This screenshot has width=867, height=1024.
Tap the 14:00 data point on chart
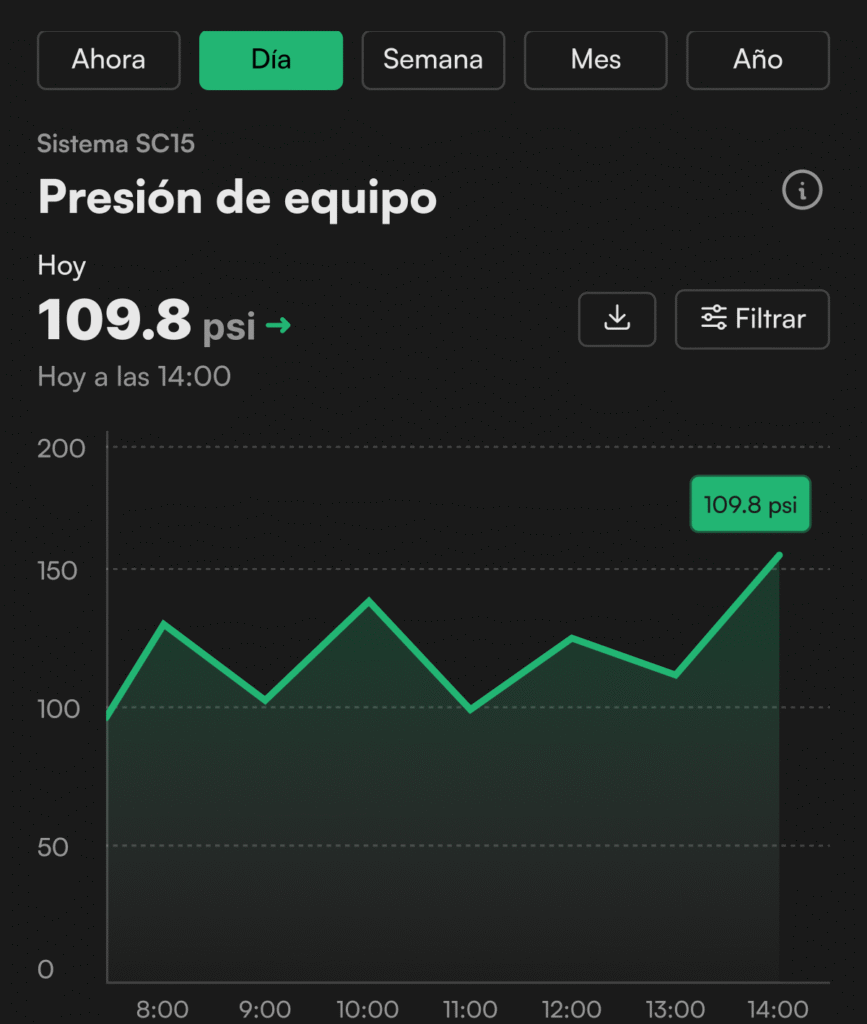click(779, 554)
